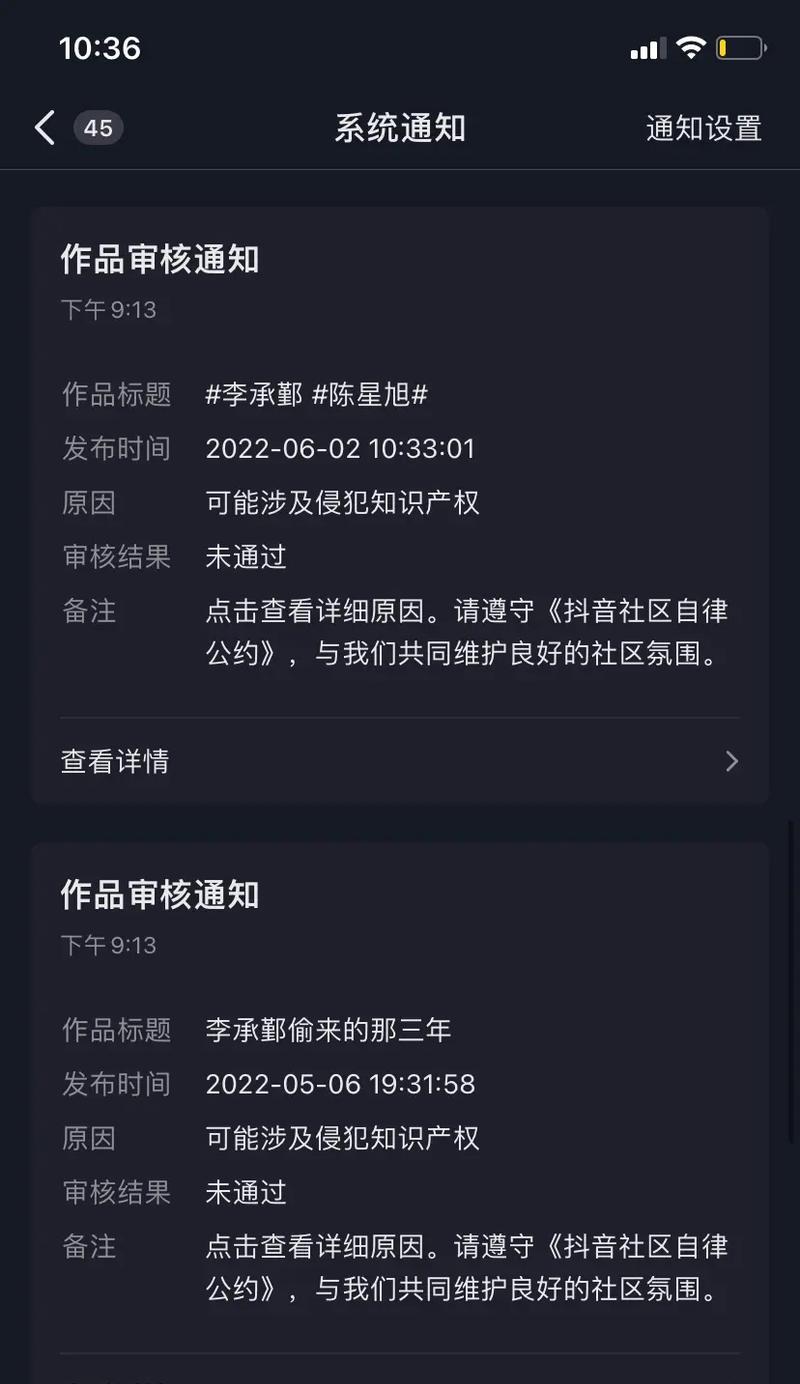Open 通知设置 in the header
Screen dimensions: 800x1384
click(x=704, y=128)
